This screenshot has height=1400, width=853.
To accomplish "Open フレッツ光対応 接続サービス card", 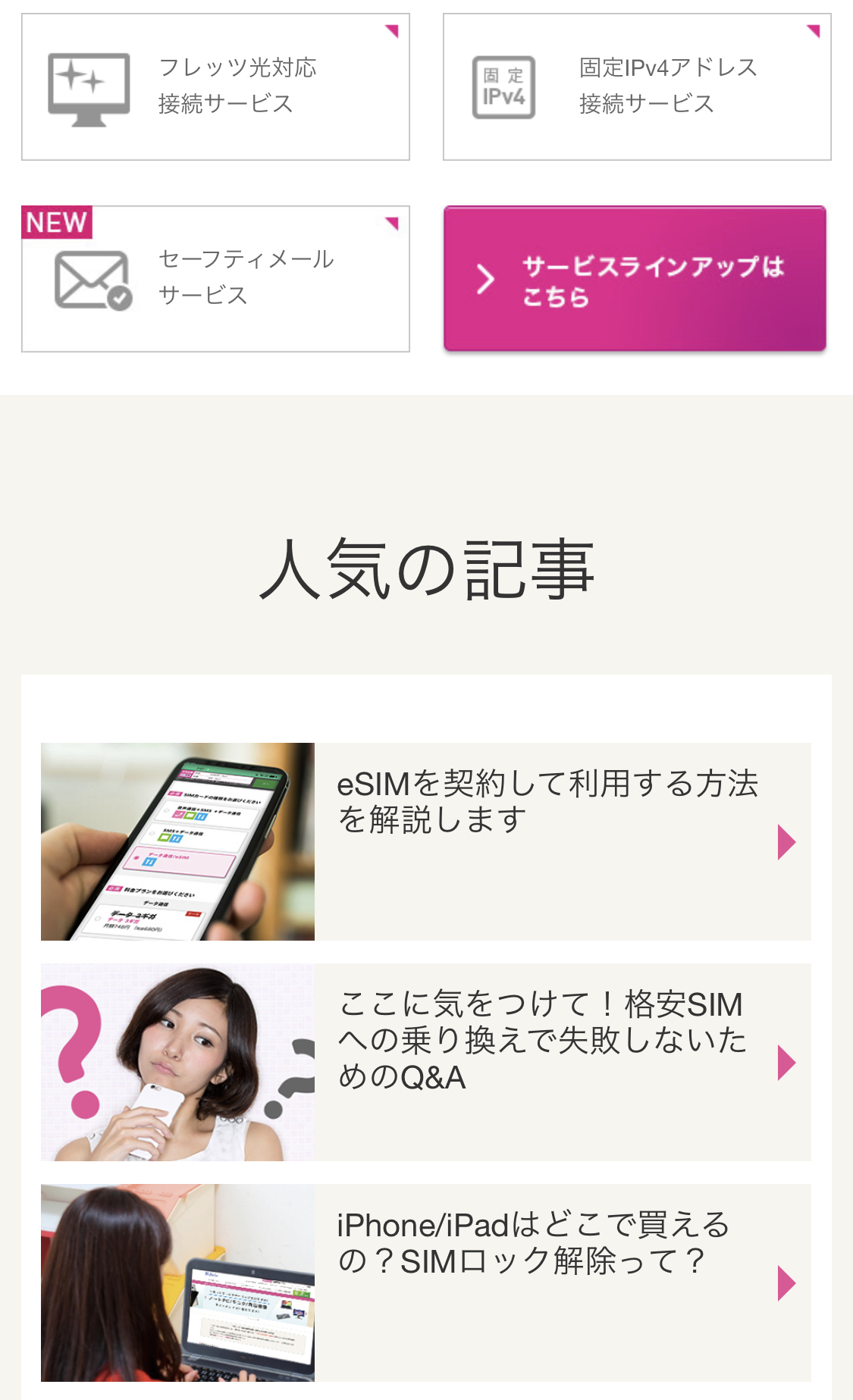I will pyautogui.click(x=215, y=86).
